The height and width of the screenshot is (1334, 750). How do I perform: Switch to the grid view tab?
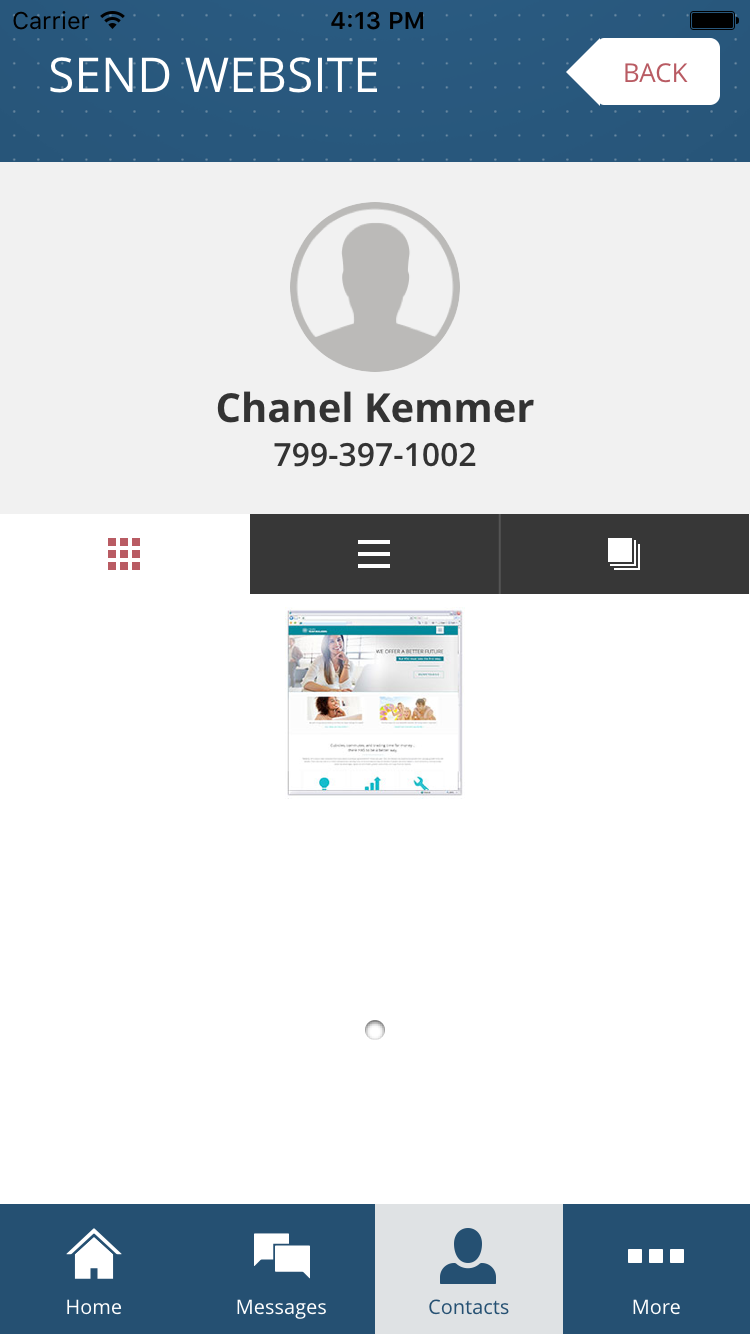point(124,554)
